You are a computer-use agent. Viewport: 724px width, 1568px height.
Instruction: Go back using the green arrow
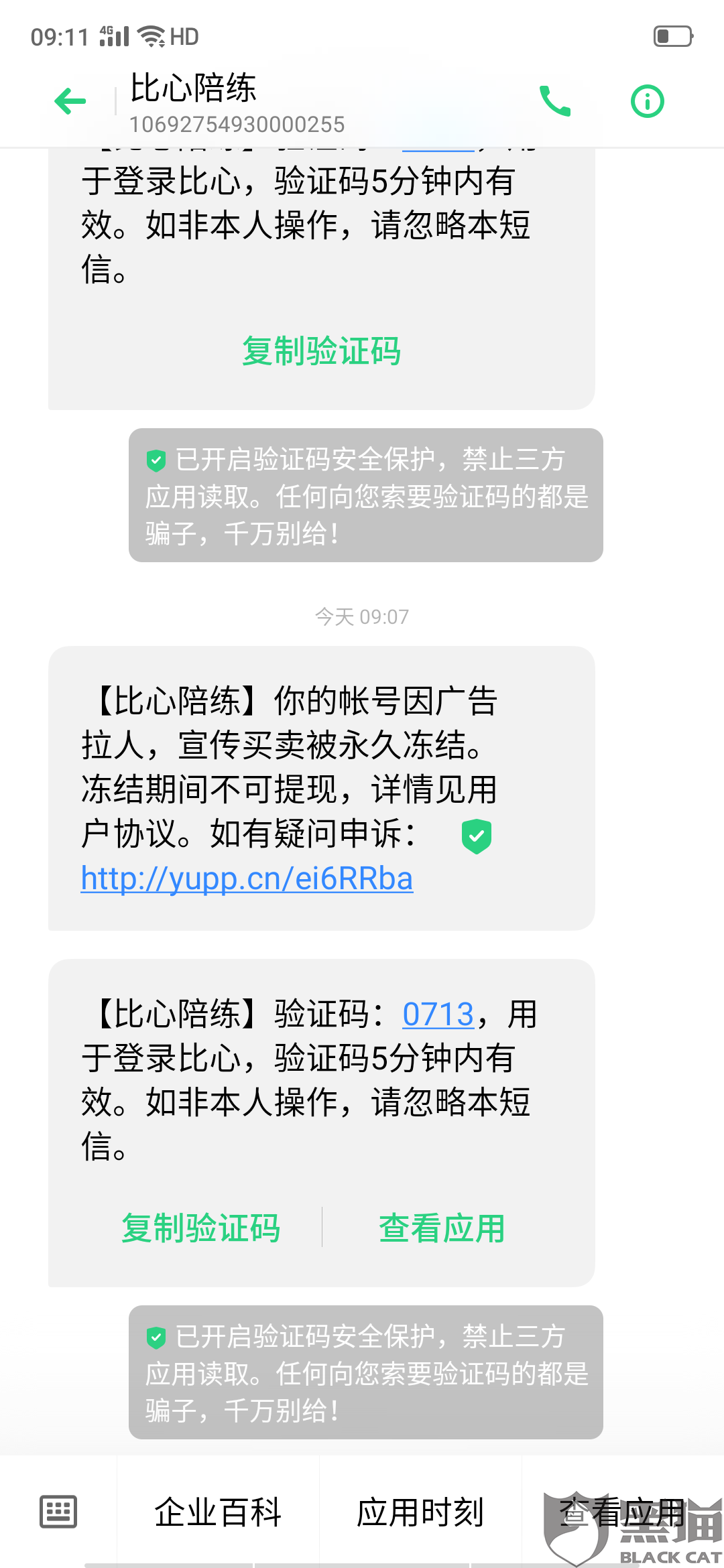pyautogui.click(x=70, y=102)
